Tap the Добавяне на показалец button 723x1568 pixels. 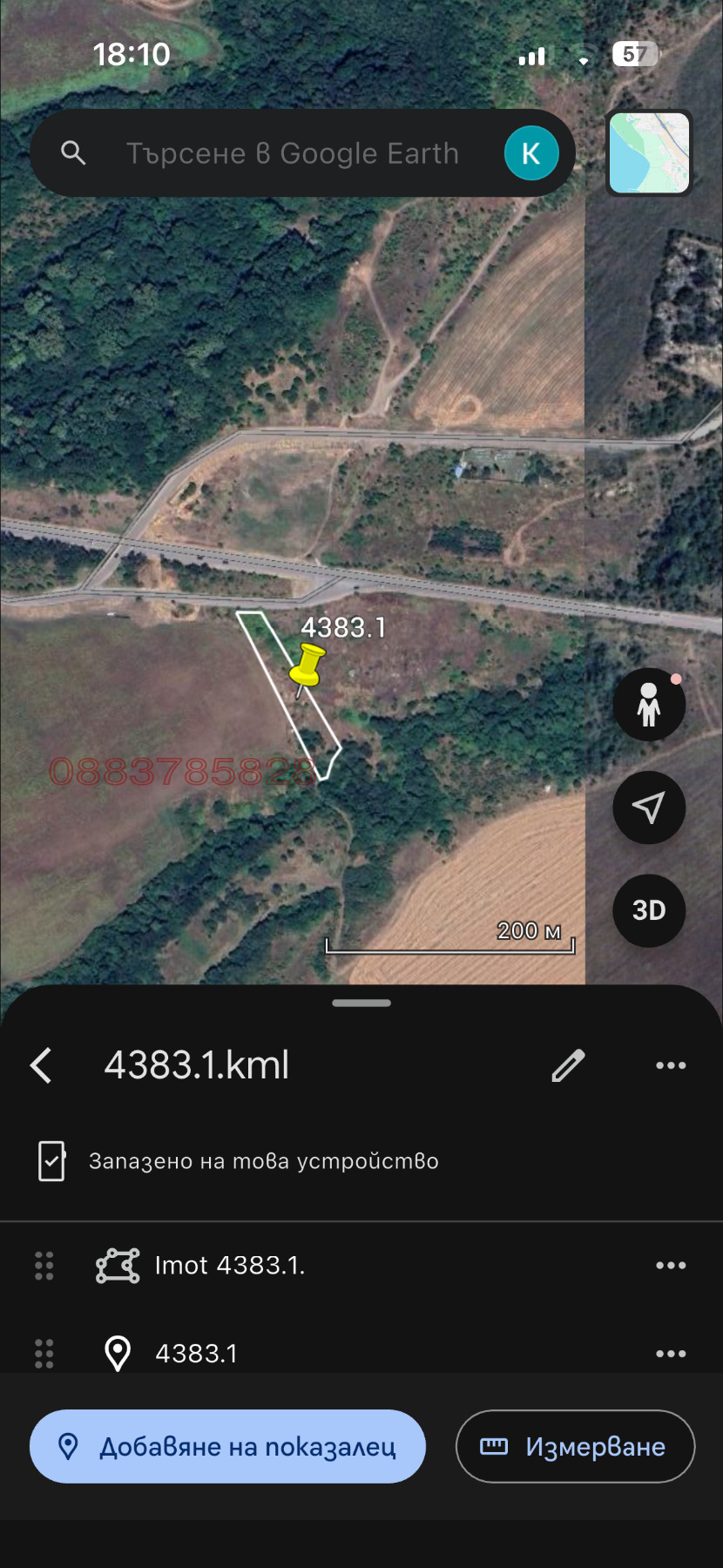pyautogui.click(x=227, y=1446)
